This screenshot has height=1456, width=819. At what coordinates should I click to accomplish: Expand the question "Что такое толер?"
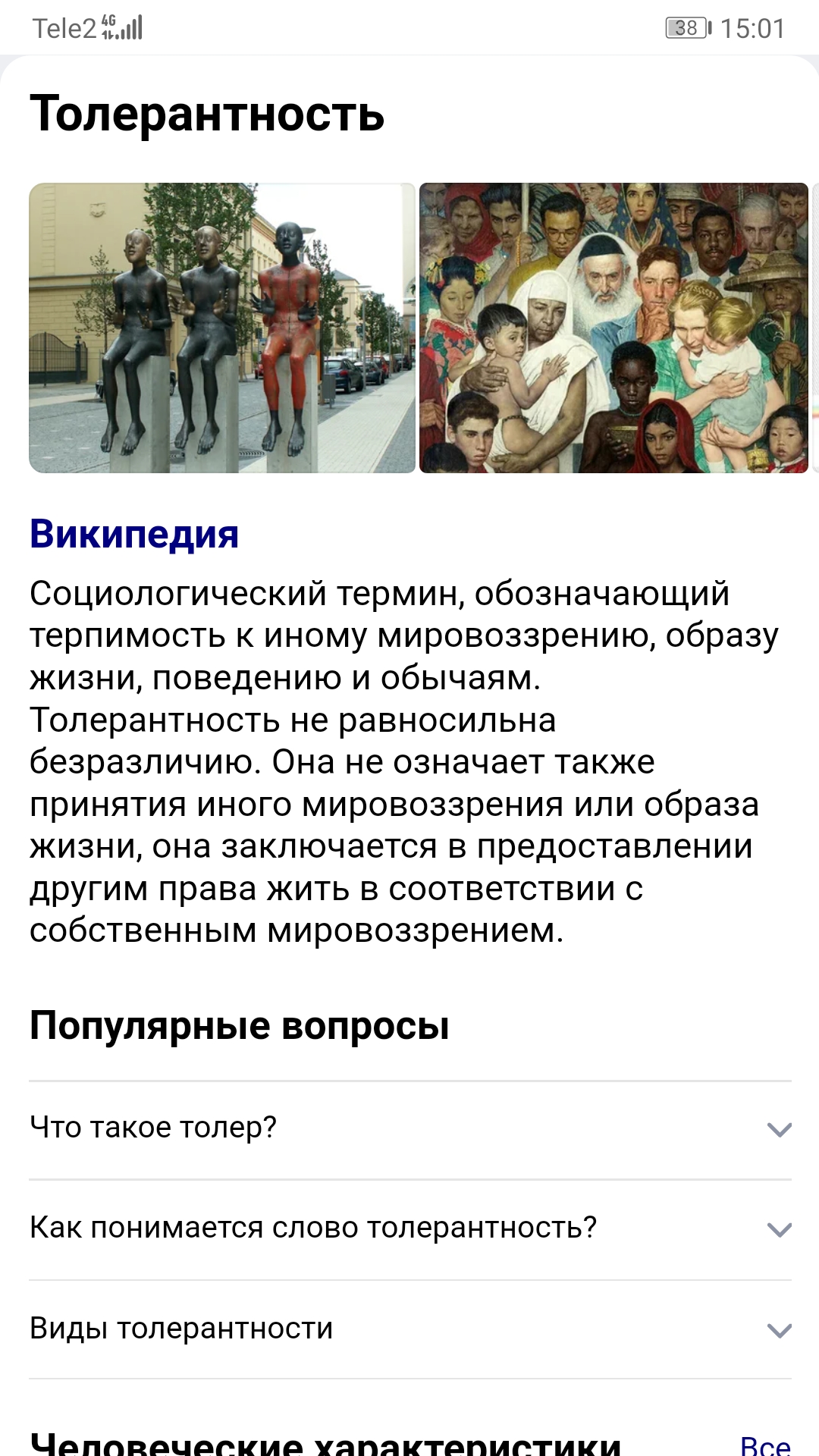tap(409, 1128)
